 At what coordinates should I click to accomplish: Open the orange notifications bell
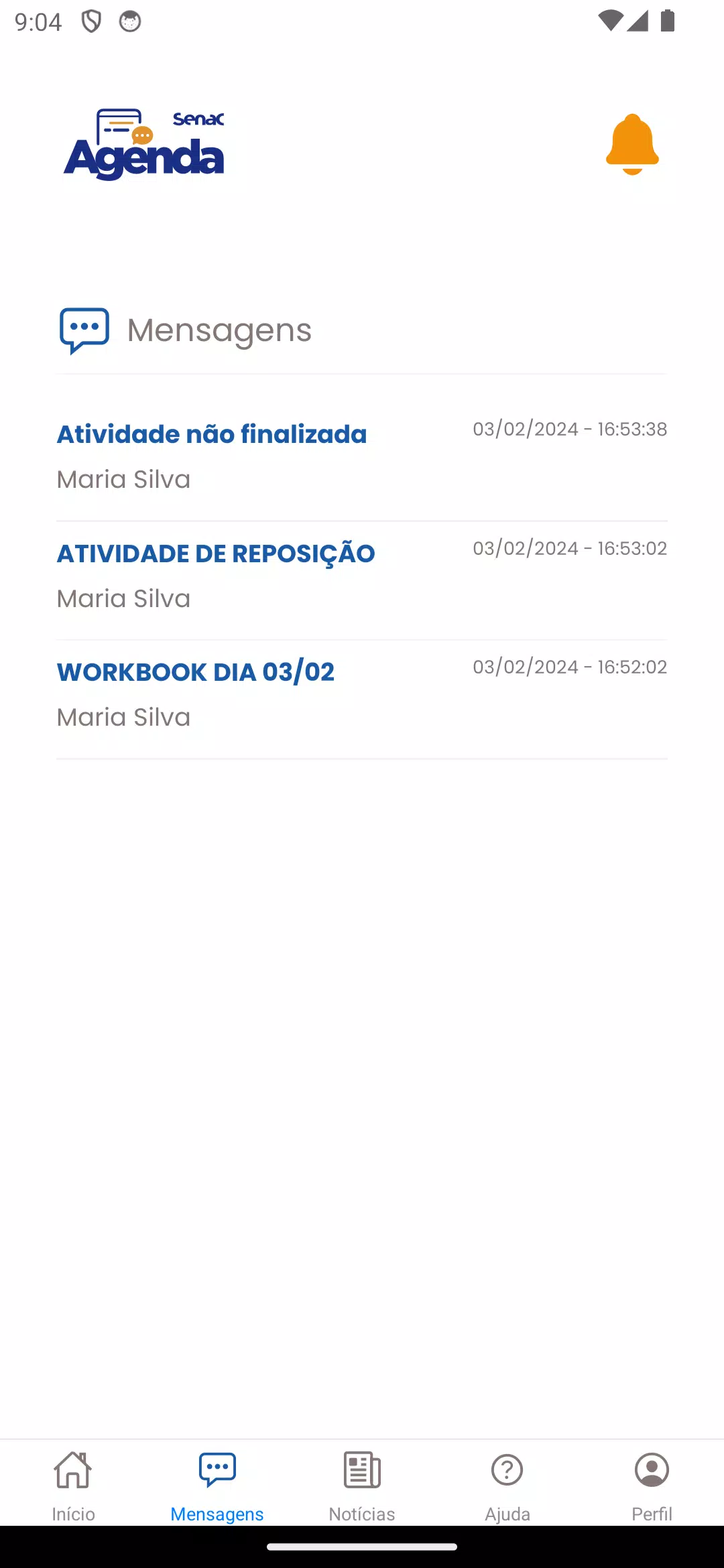coord(632,145)
